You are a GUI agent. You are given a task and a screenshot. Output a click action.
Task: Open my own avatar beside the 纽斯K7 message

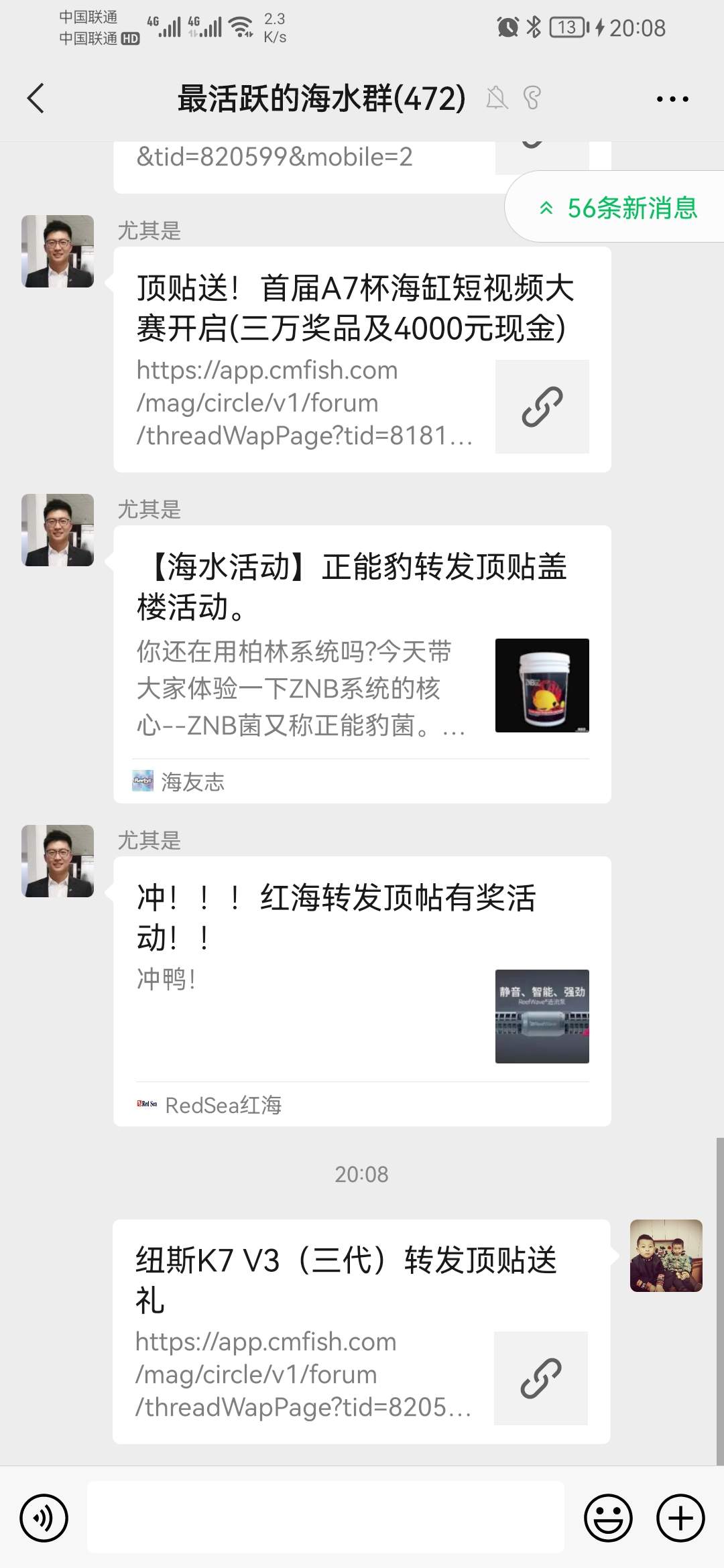666,1255
